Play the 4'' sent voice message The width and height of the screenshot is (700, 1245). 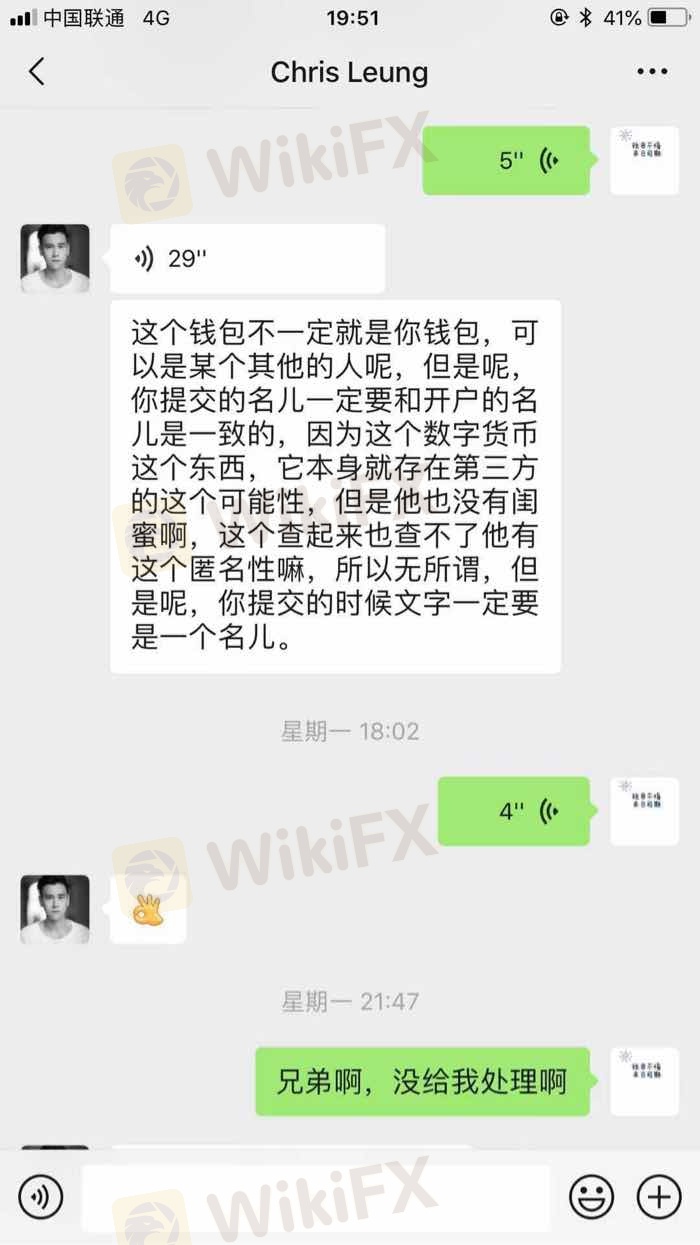click(x=513, y=811)
